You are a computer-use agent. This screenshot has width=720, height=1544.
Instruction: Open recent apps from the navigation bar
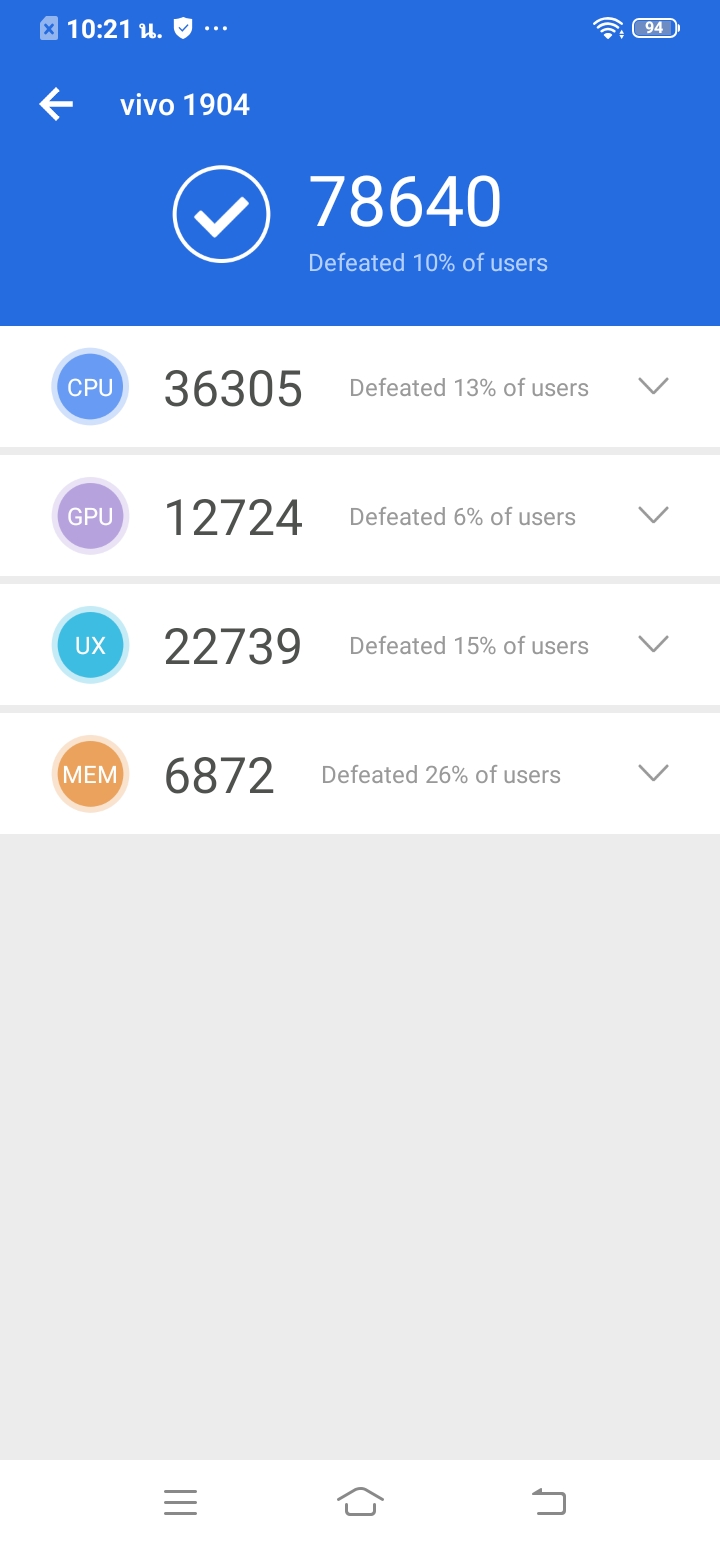[180, 1502]
